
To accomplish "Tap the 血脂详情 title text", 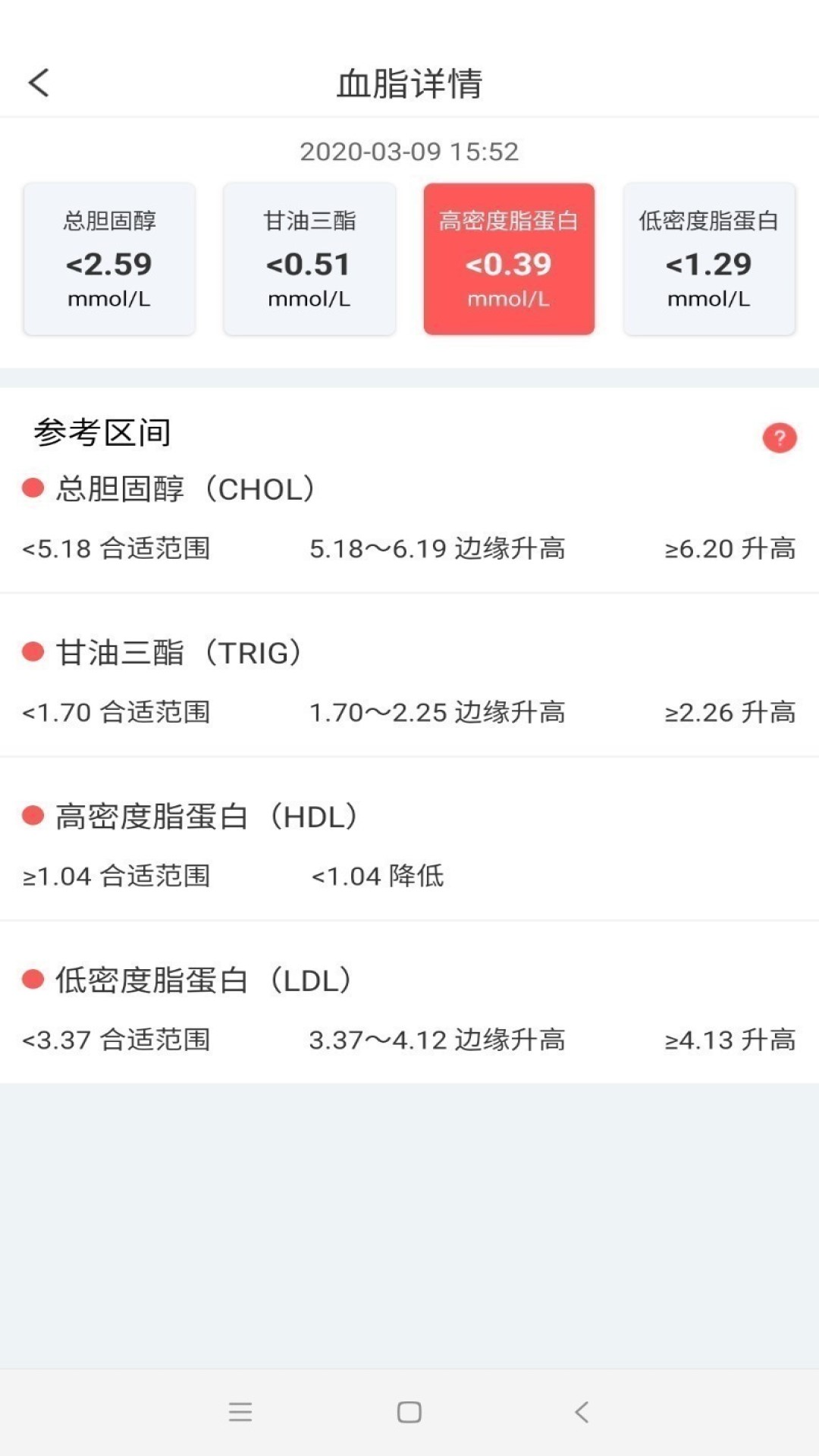I will tap(409, 83).
